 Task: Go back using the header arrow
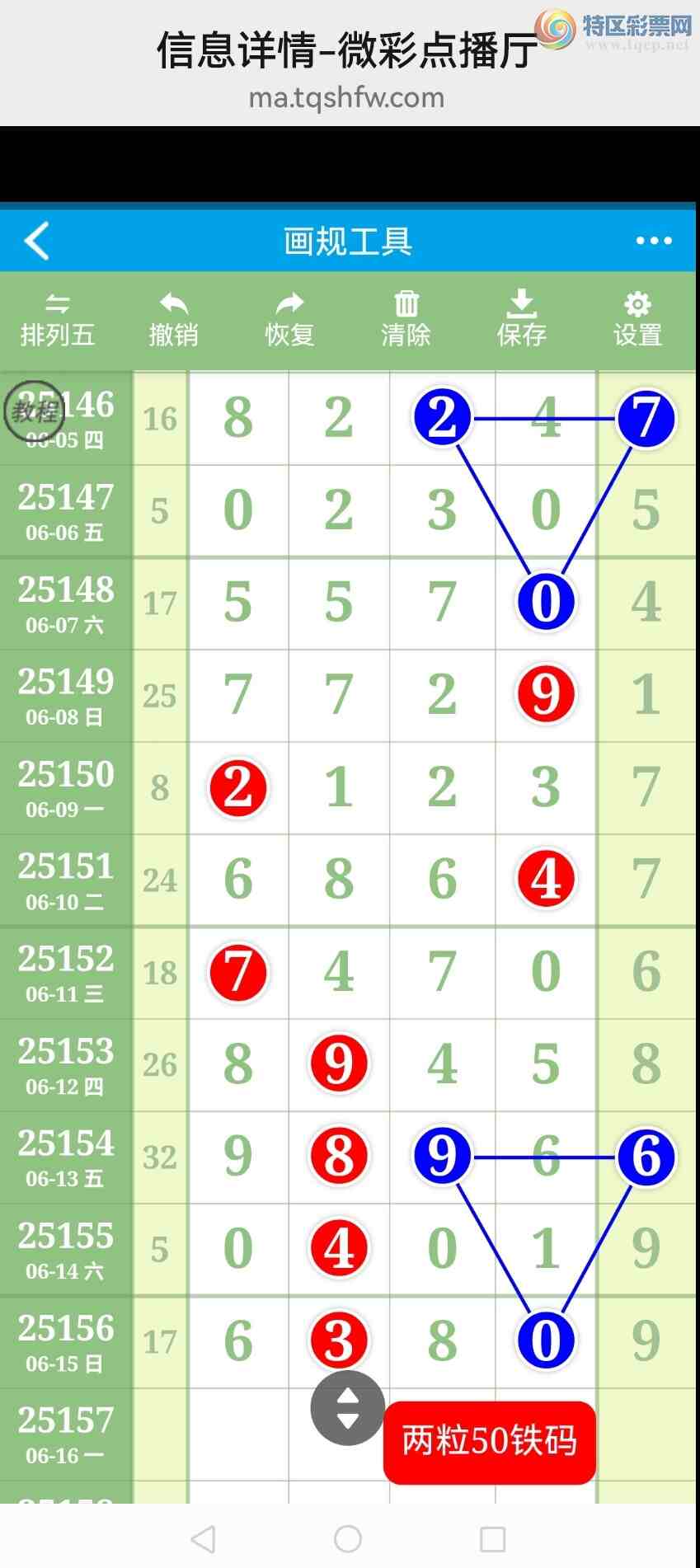(38, 241)
